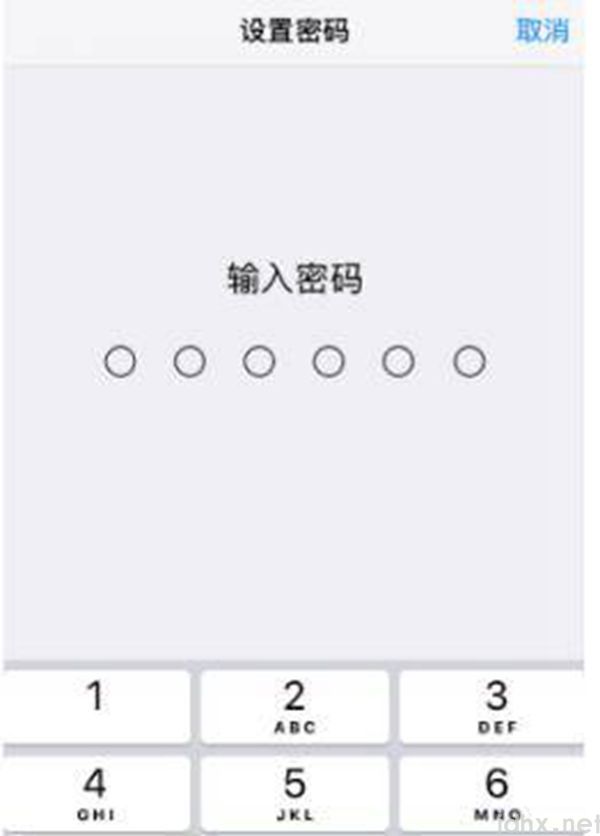600x836 pixels.
Task: Enter digit 3 DEF on keypad
Action: [494, 706]
